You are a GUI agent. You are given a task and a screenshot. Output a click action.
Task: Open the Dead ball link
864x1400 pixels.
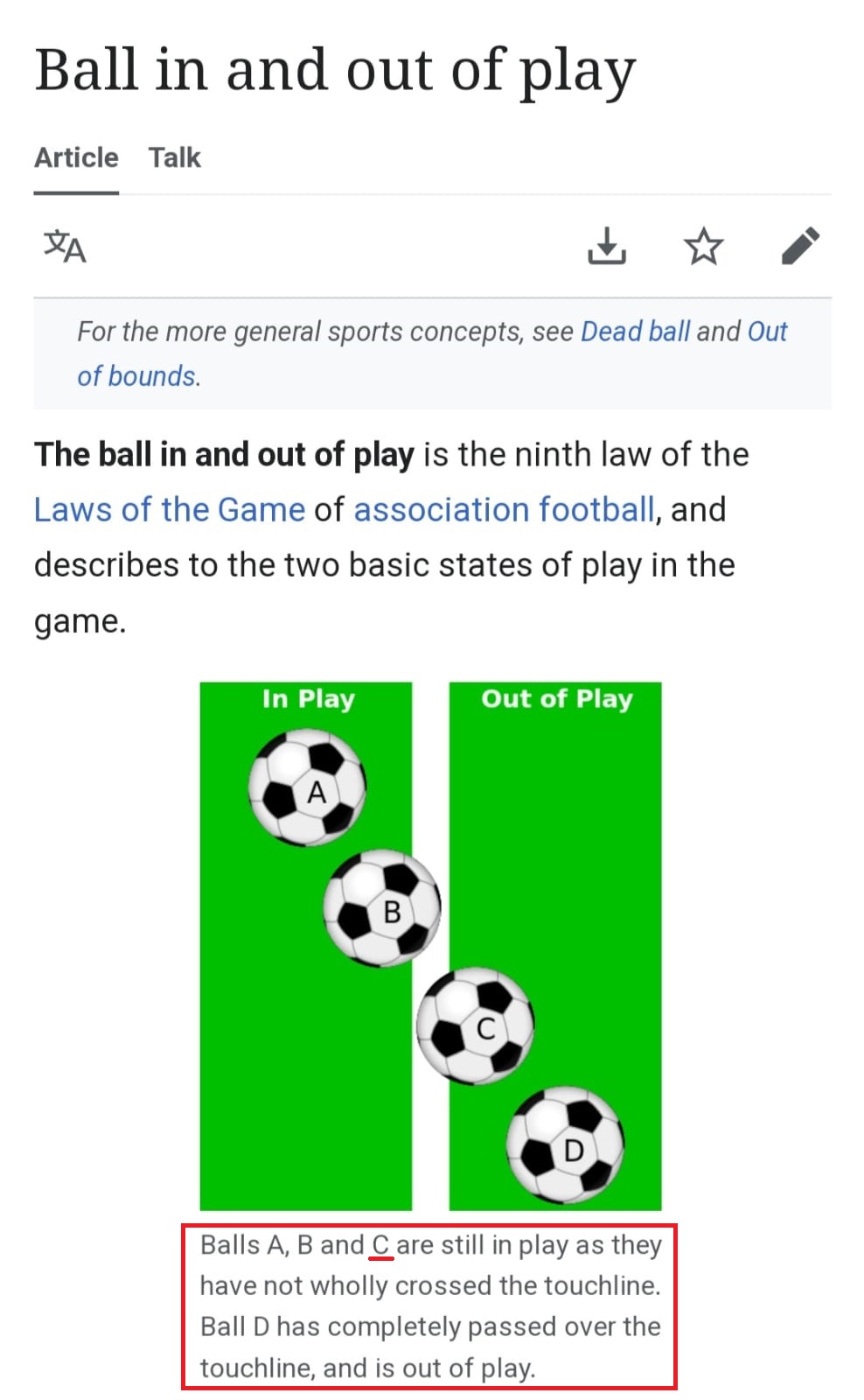(635, 332)
